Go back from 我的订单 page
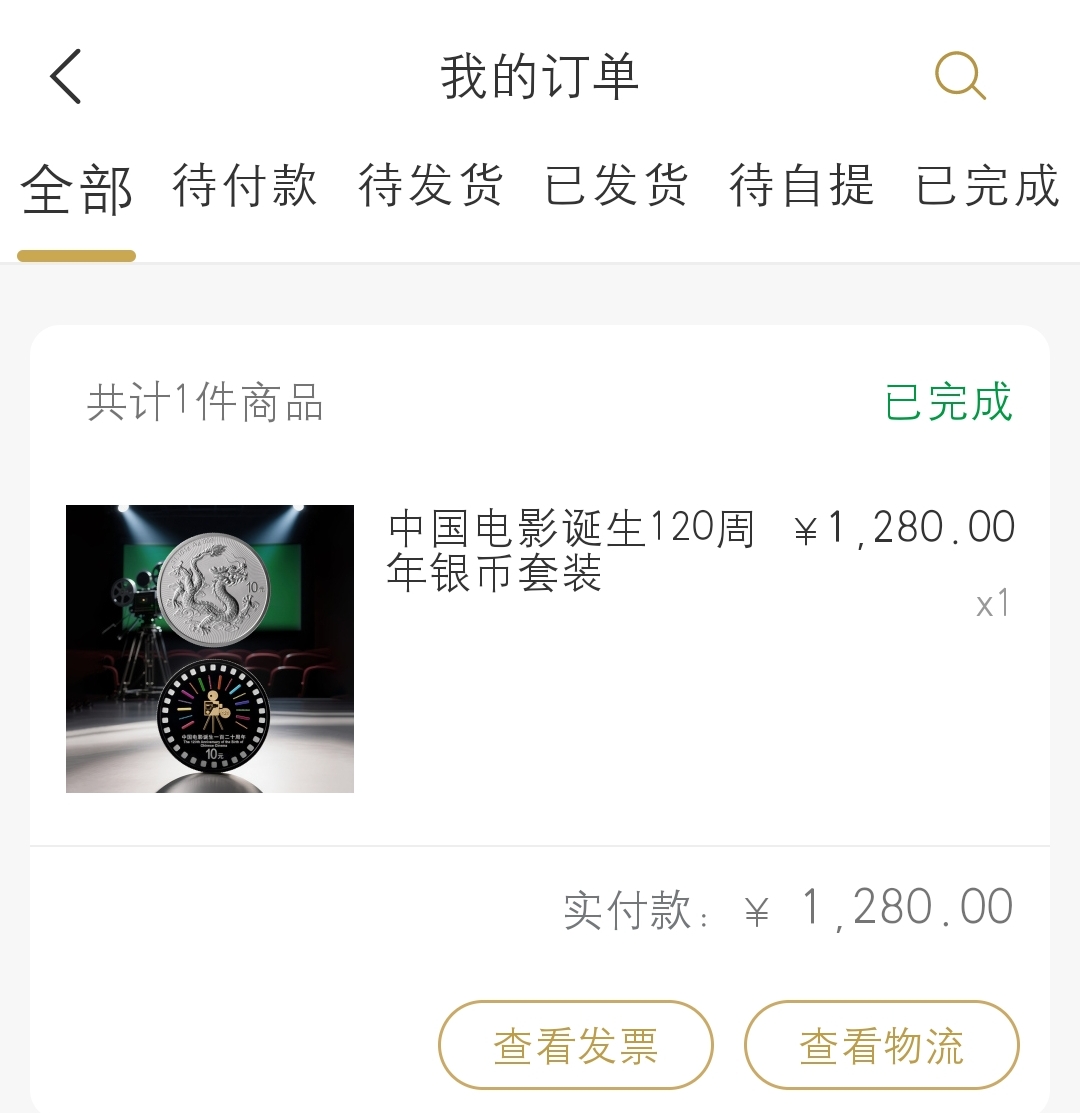The width and height of the screenshot is (1080, 1113). coord(66,77)
